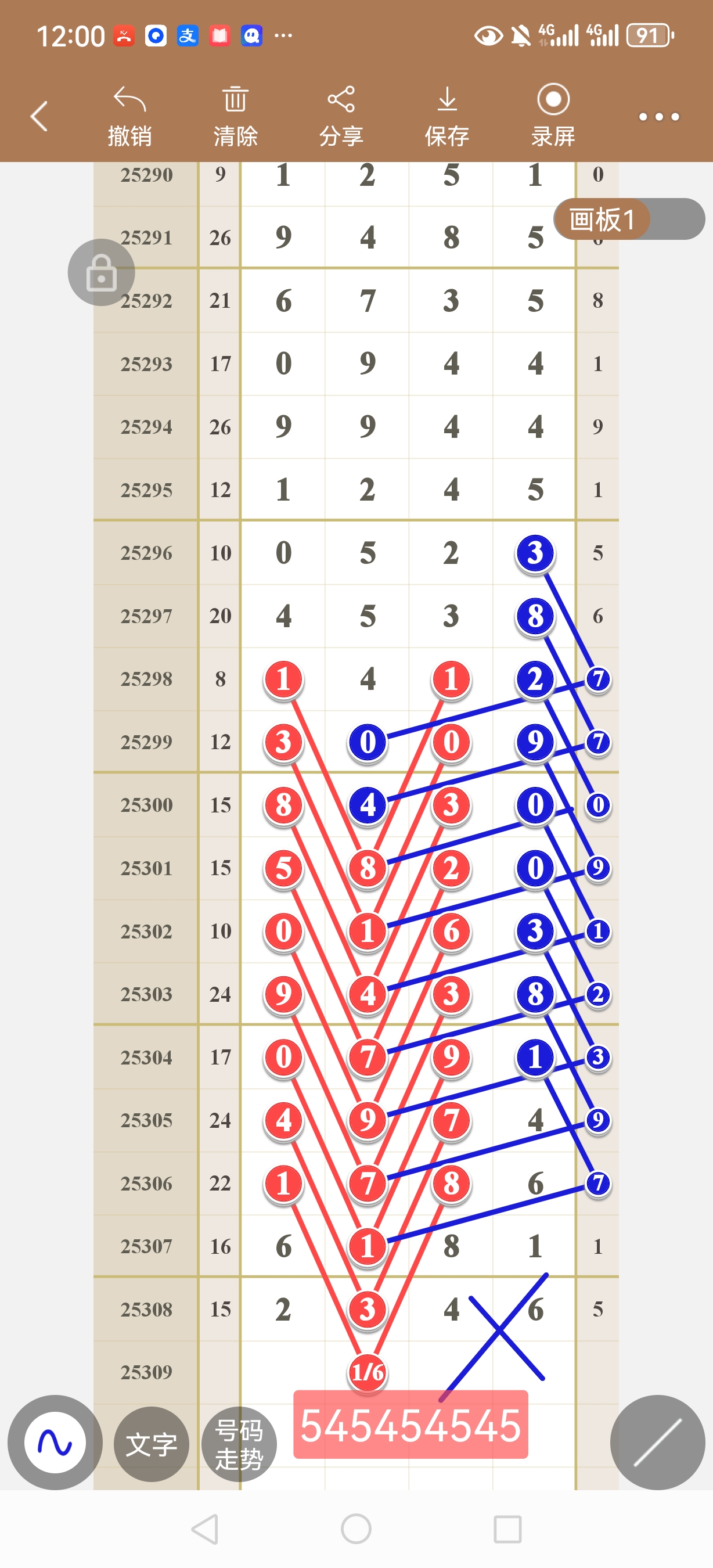Screen dimensions: 713x1568
Task: Select the curve drawing tool
Action: click(55, 1442)
